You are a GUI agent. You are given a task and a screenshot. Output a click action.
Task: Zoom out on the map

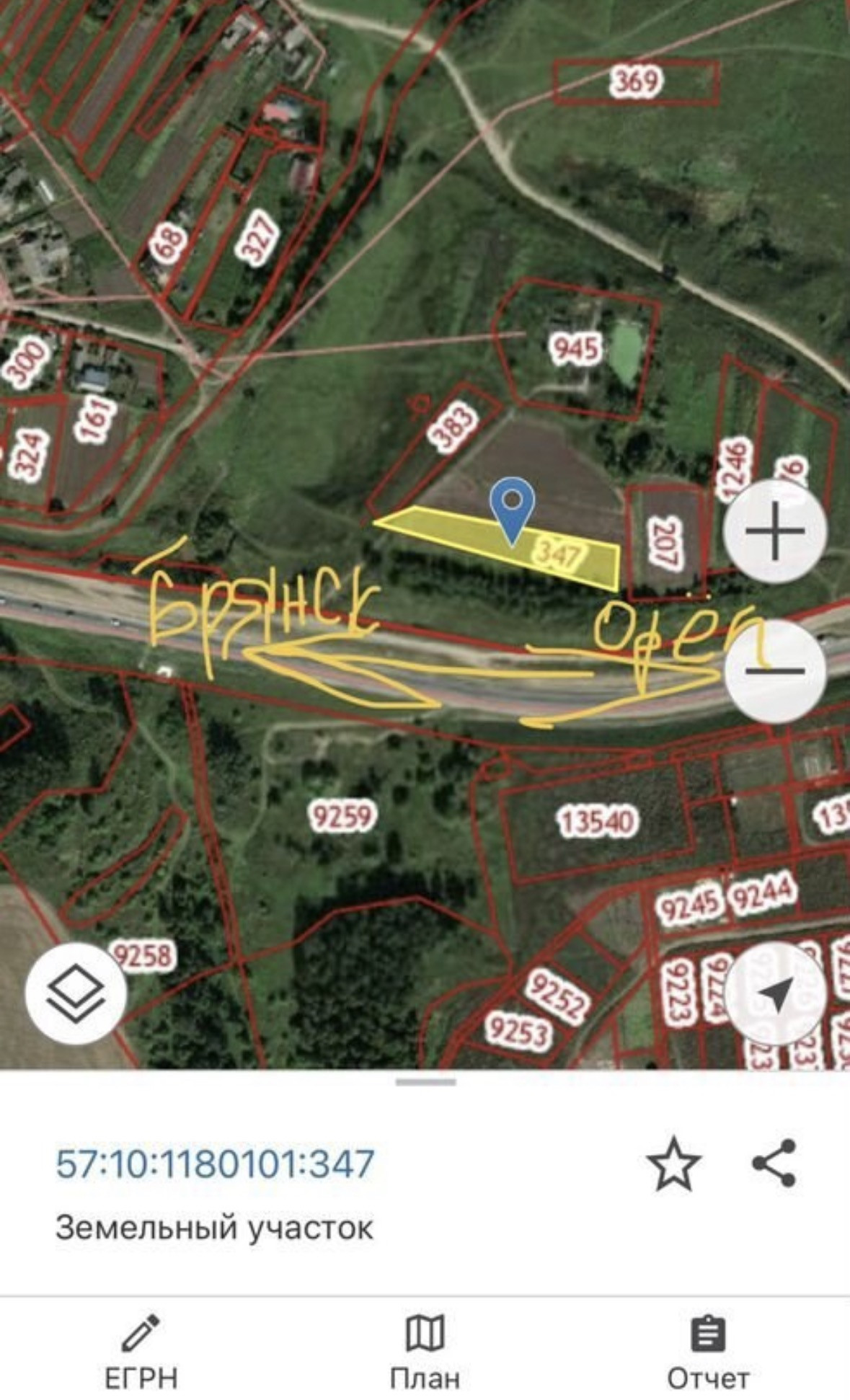(775, 670)
